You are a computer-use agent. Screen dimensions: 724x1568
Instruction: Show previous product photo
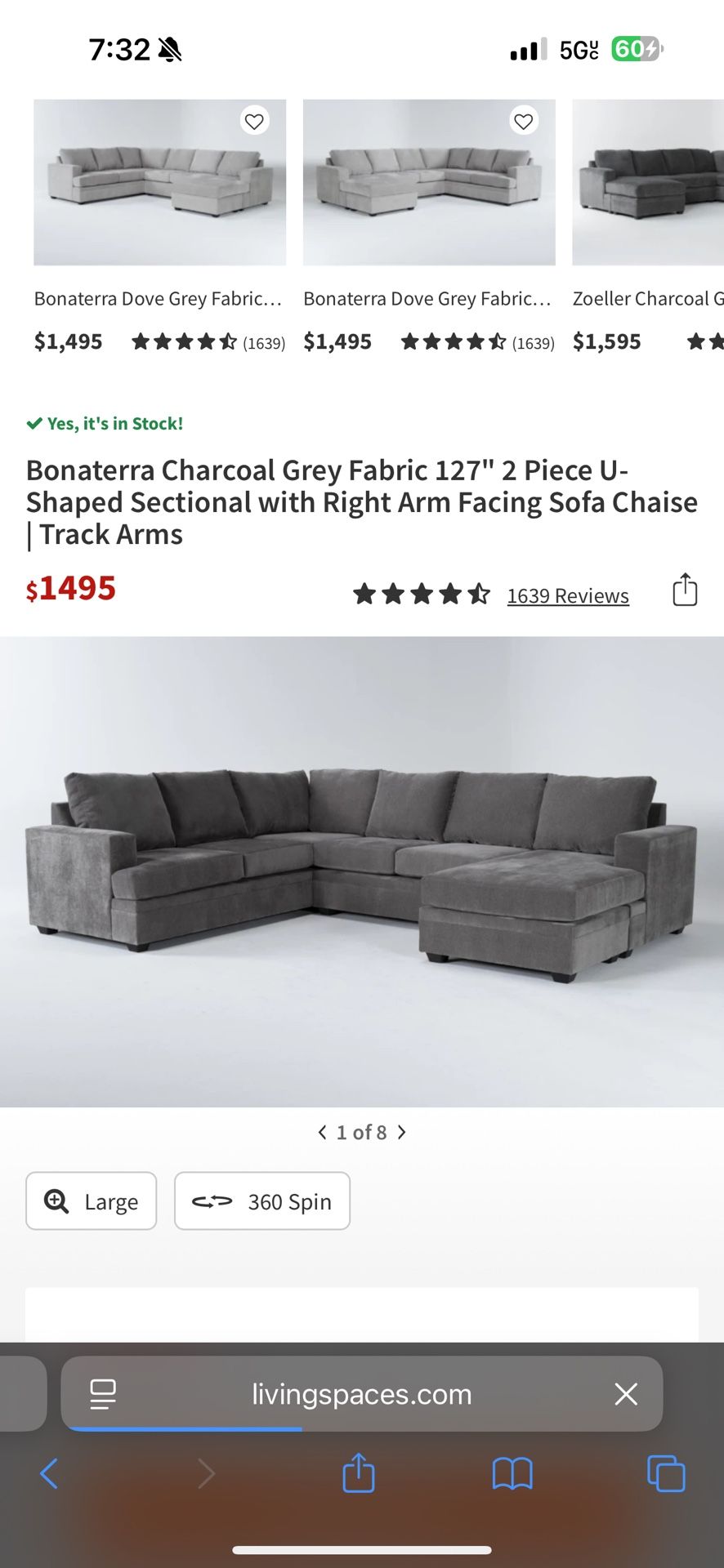tap(322, 1132)
